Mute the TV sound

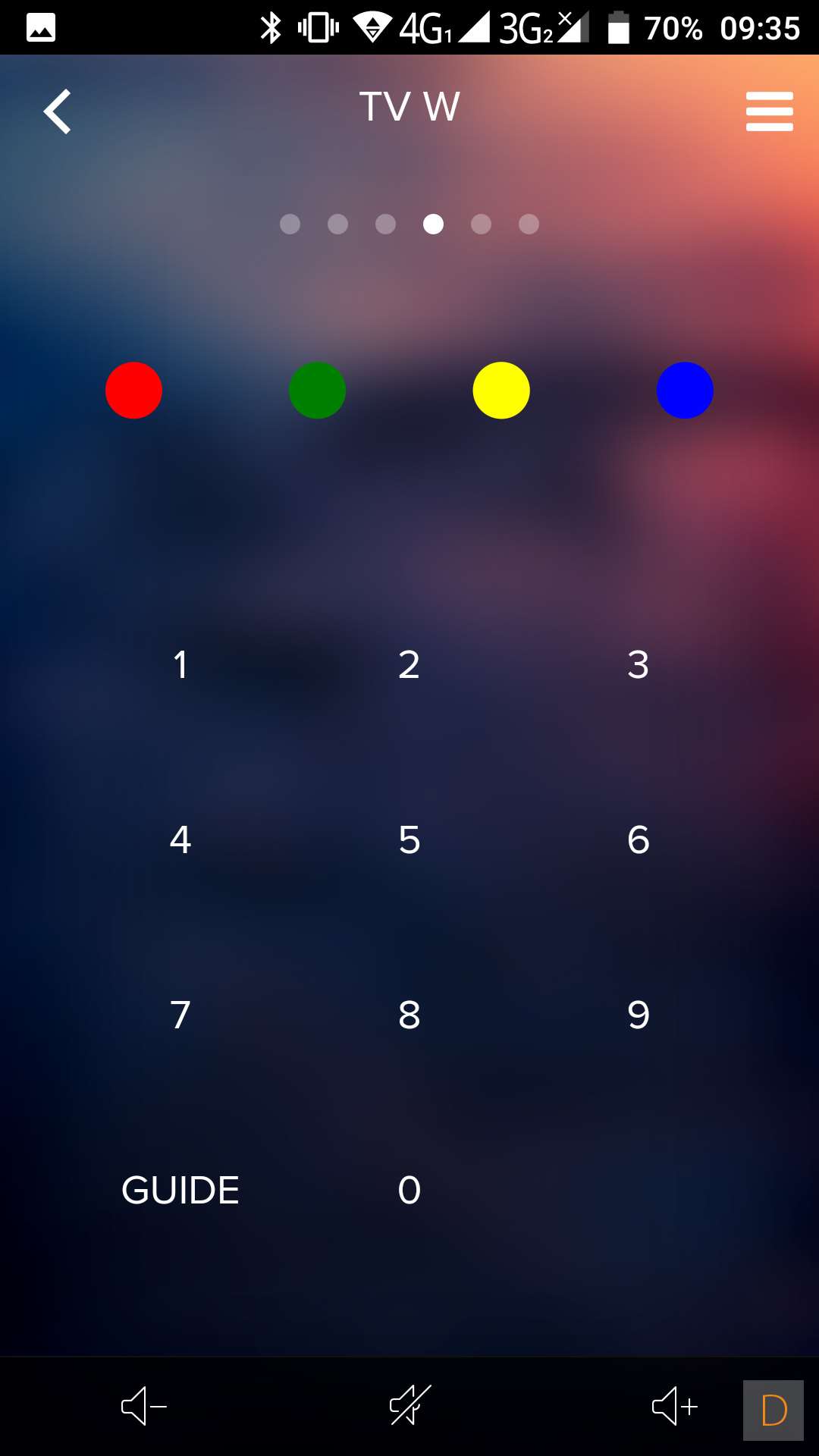409,1405
